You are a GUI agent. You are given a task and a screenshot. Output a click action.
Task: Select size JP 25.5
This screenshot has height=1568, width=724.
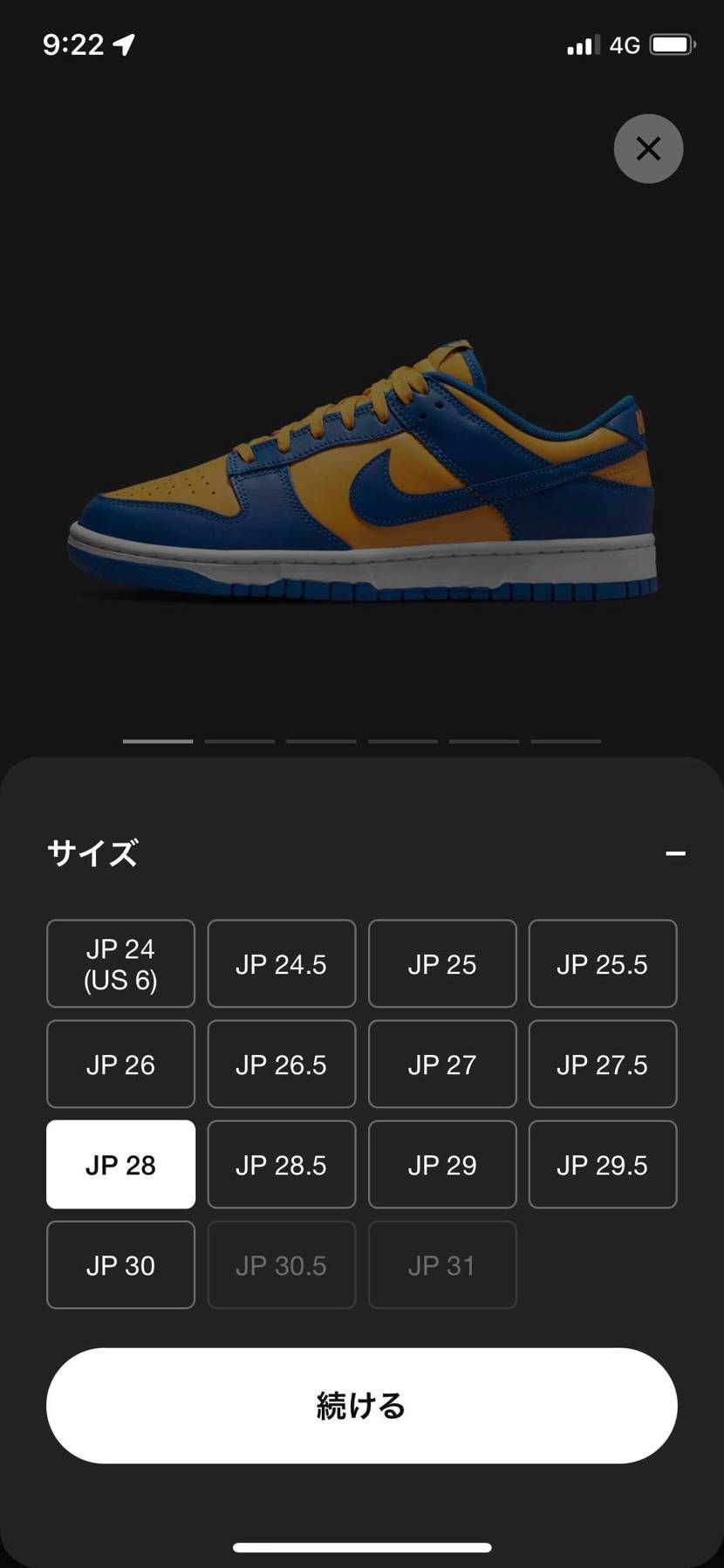click(x=603, y=963)
